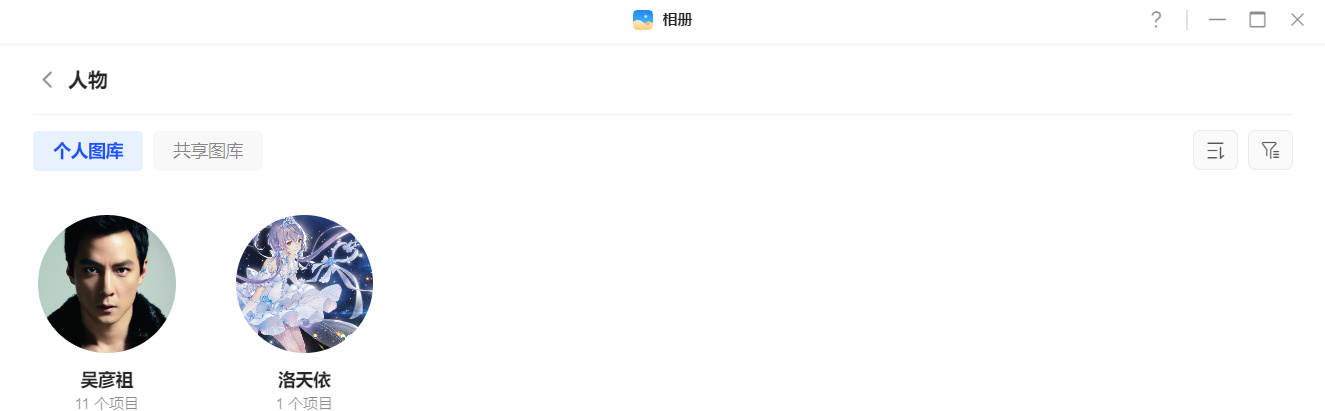Open the 洛天依 person album

point(304,284)
